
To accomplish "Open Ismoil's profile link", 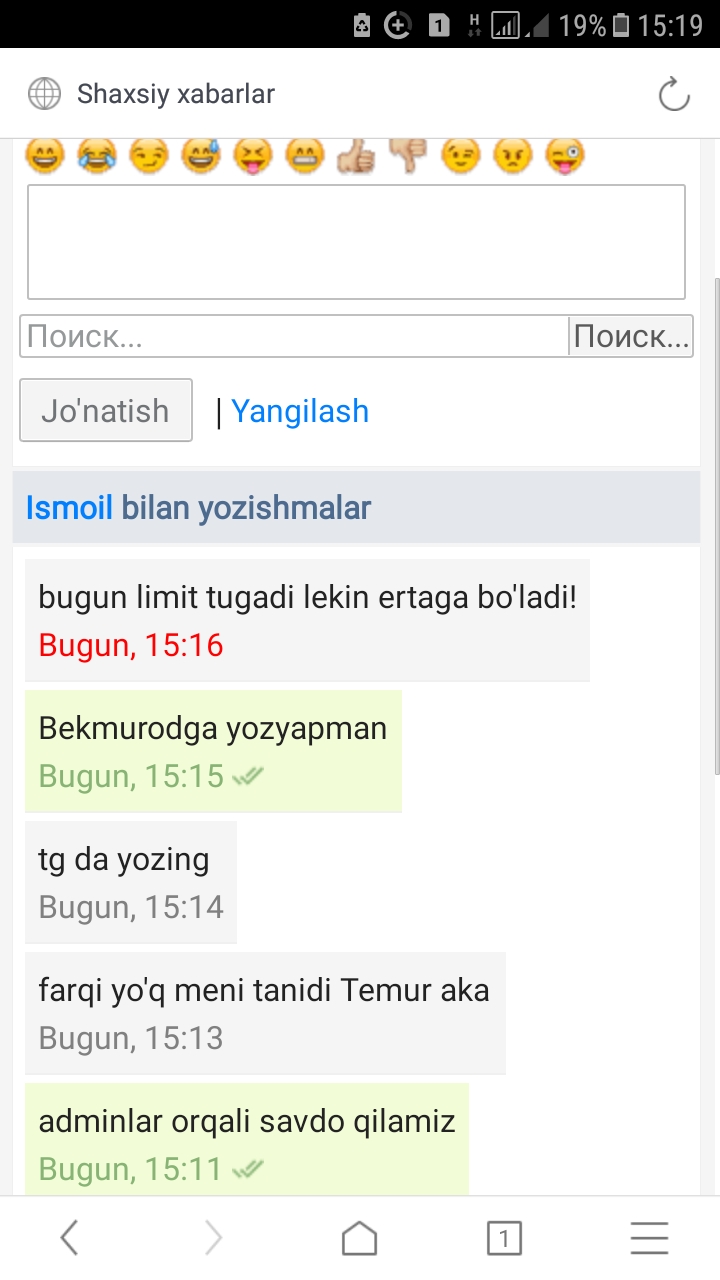I will tap(69, 507).
